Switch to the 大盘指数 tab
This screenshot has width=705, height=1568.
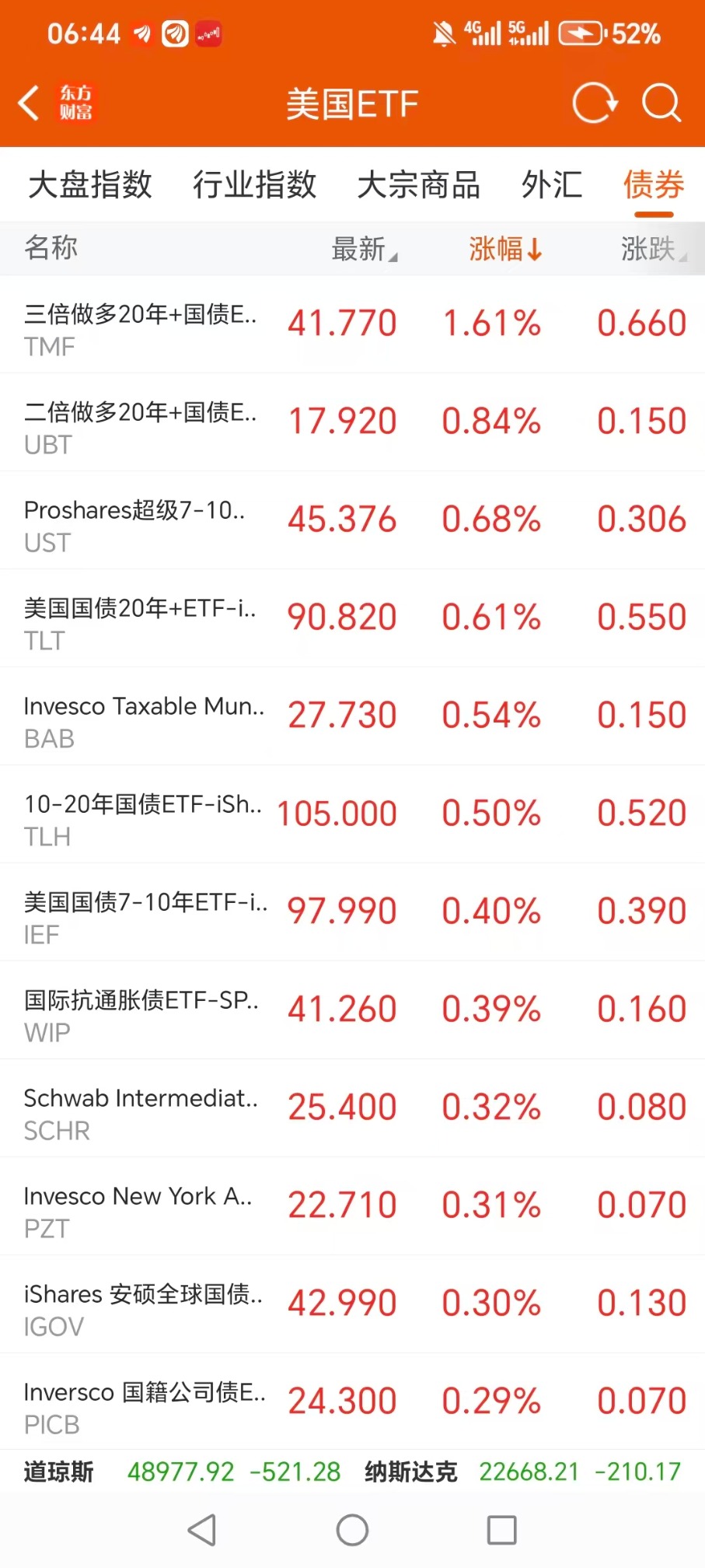point(89,185)
